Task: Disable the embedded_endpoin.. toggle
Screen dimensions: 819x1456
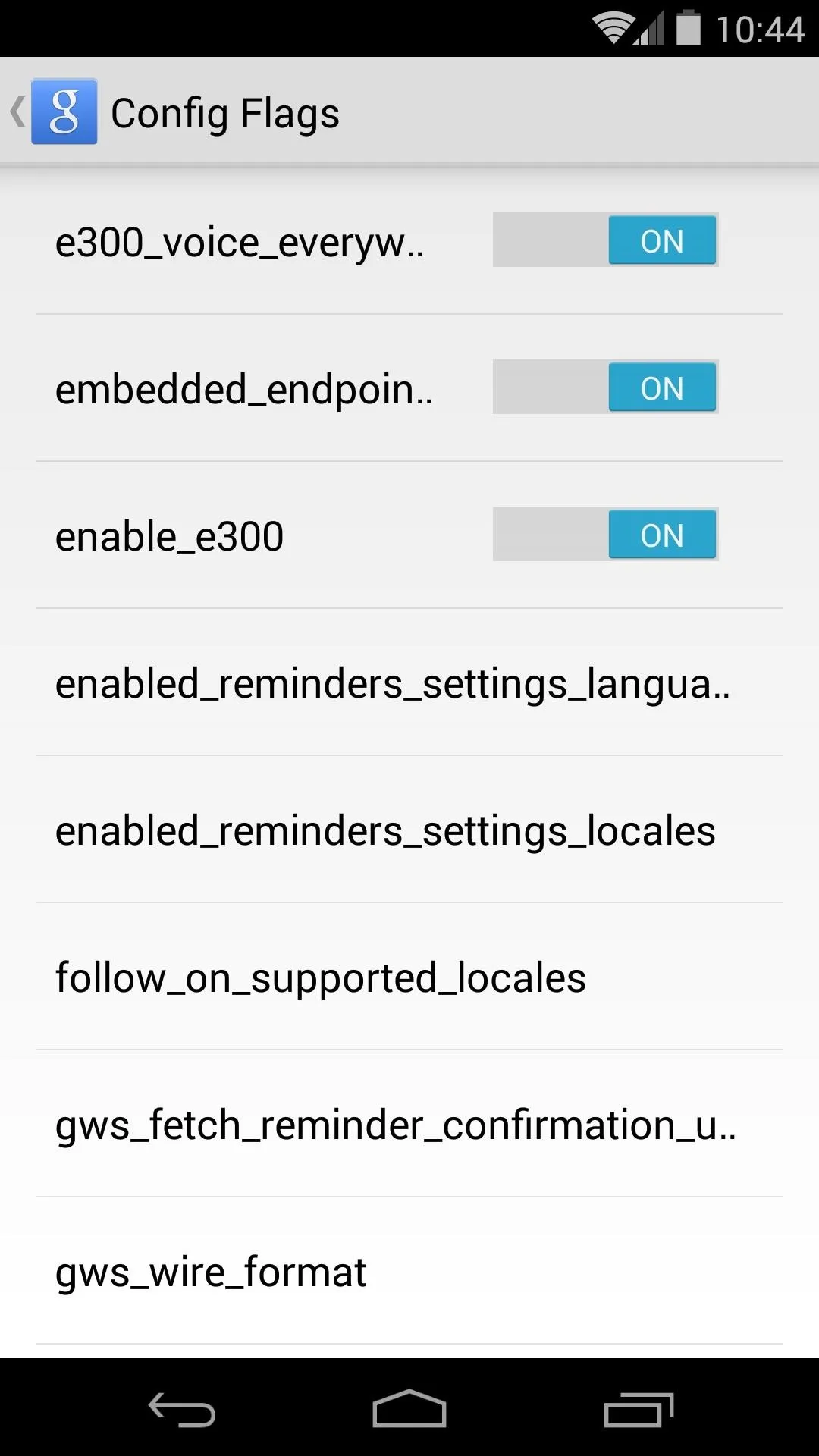Action: click(605, 388)
